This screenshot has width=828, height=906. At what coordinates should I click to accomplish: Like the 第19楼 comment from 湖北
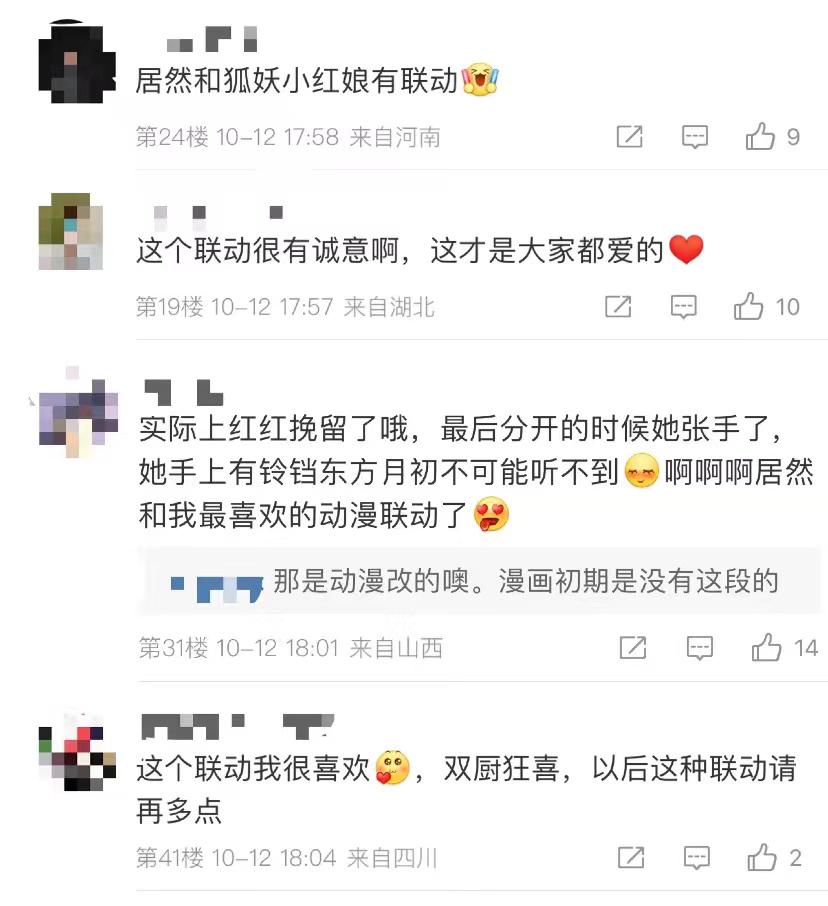pos(749,307)
